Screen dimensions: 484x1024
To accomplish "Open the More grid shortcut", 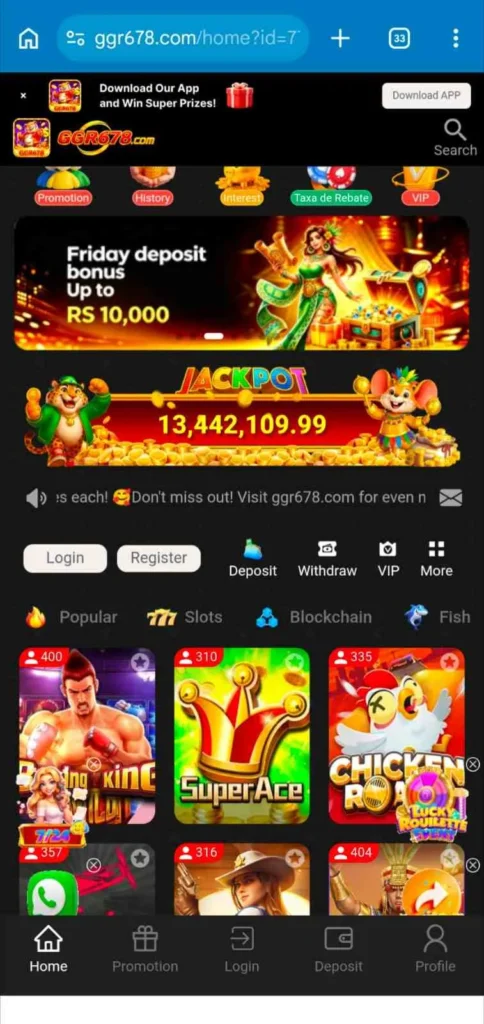I will tap(436, 560).
